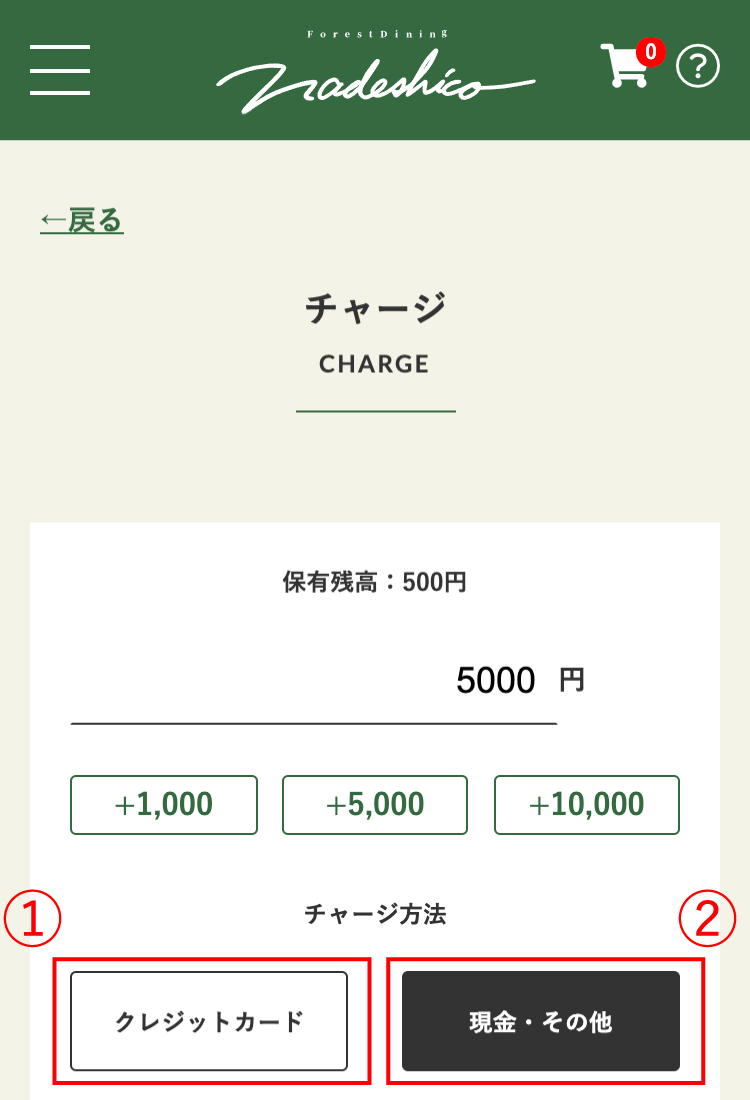Select the 現金・その他 payment method
The image size is (750, 1100).
(x=540, y=1021)
